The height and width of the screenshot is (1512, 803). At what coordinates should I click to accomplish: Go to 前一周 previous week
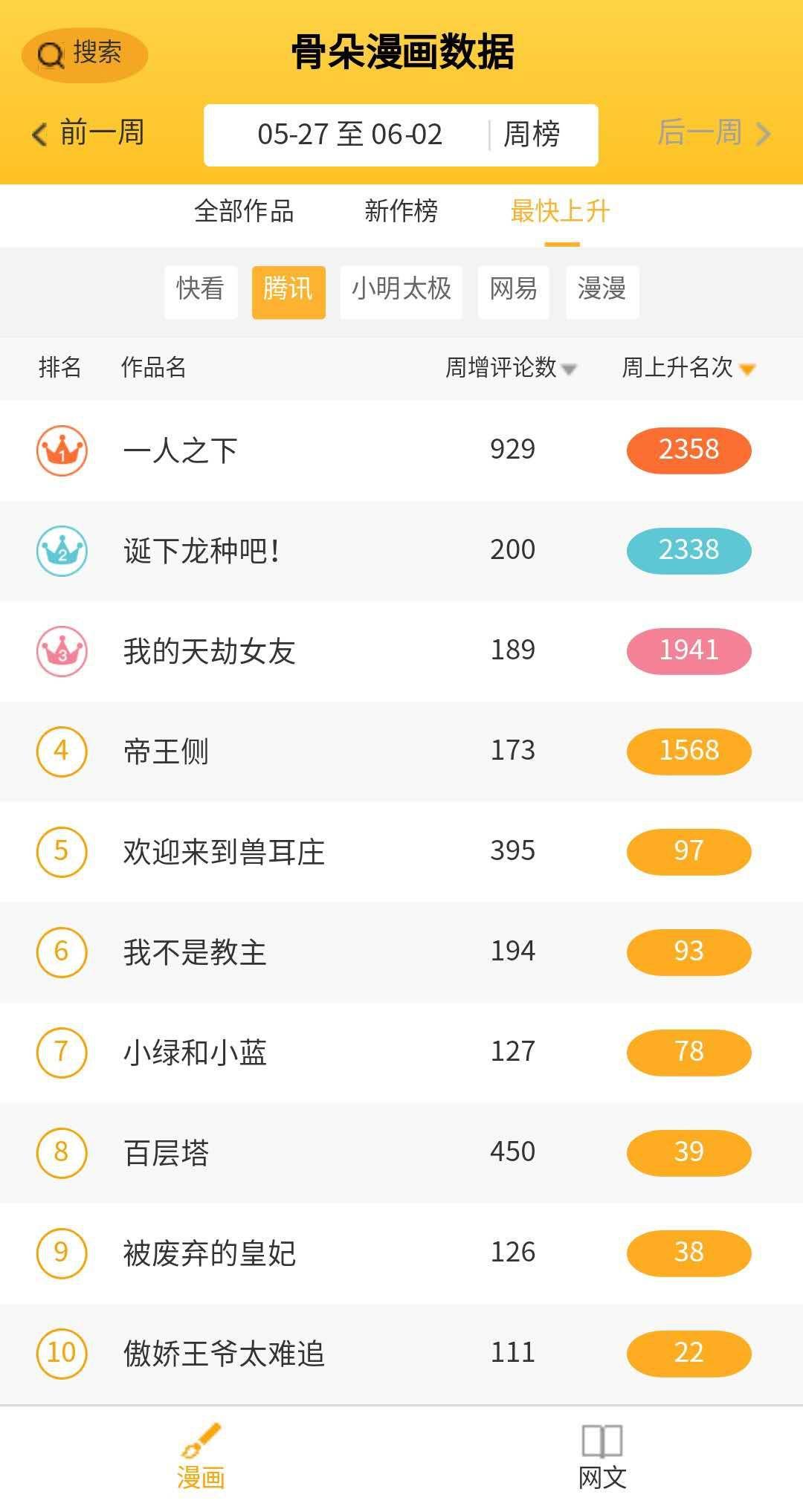[x=88, y=134]
